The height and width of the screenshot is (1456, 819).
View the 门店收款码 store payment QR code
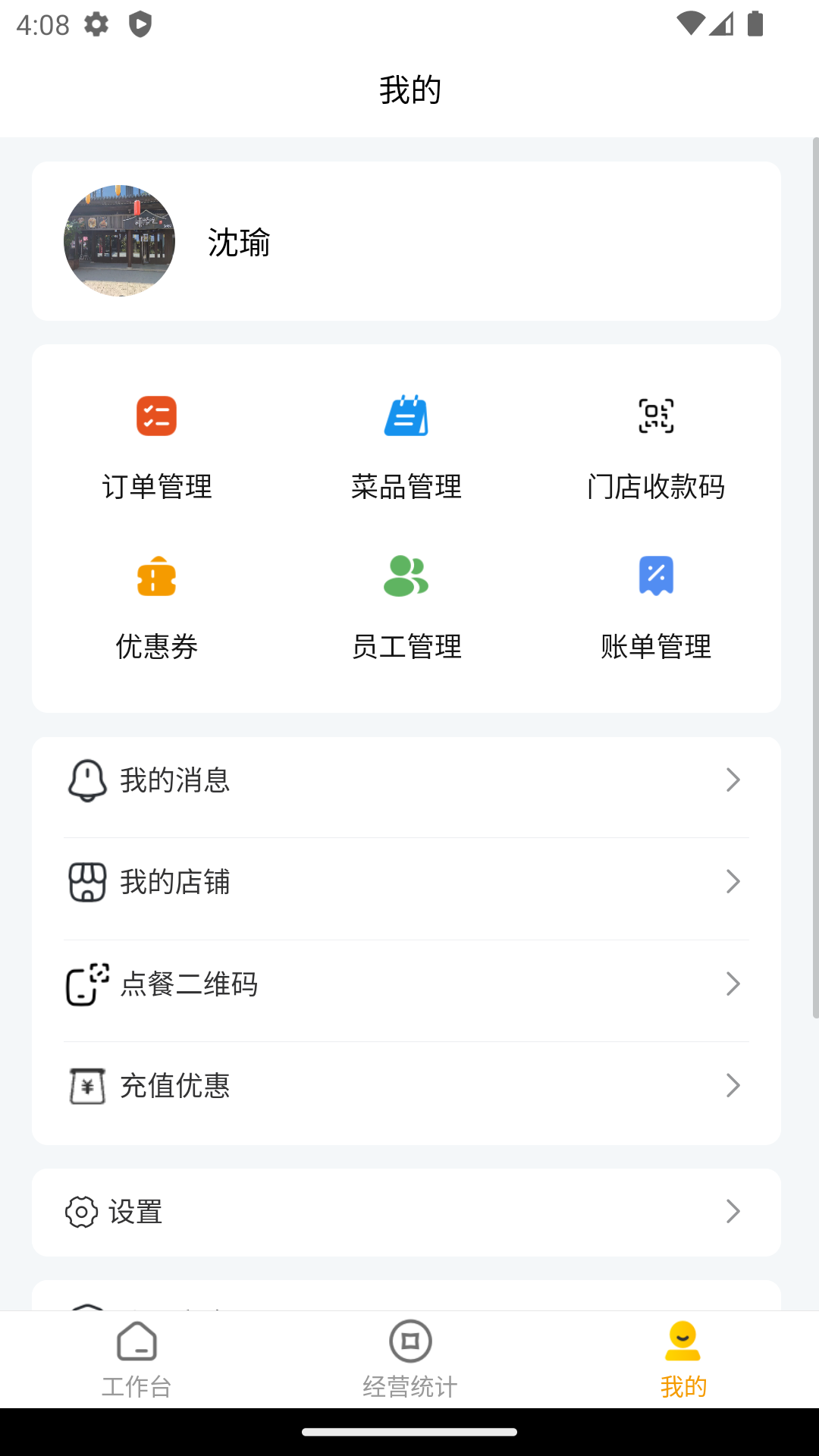(657, 447)
